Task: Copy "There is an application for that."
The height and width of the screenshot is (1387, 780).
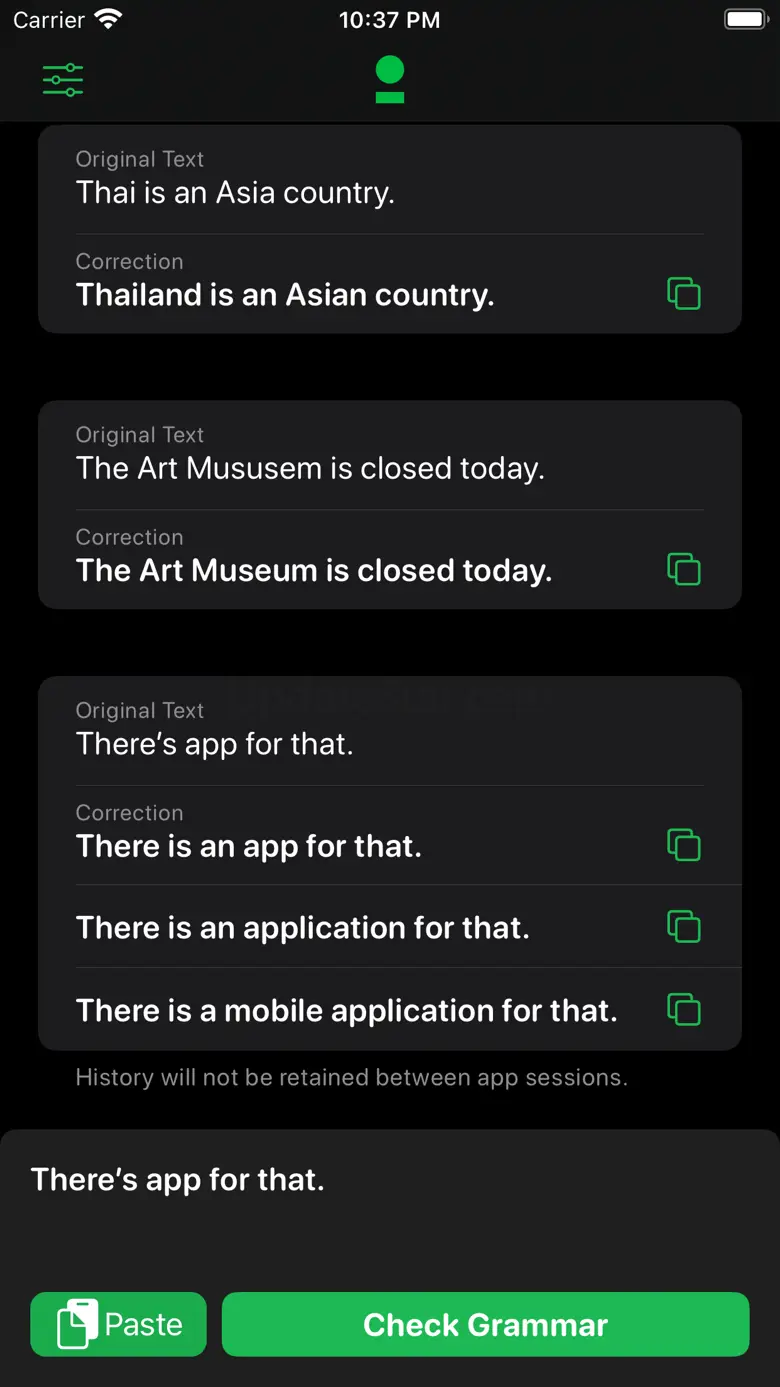Action: (x=684, y=927)
